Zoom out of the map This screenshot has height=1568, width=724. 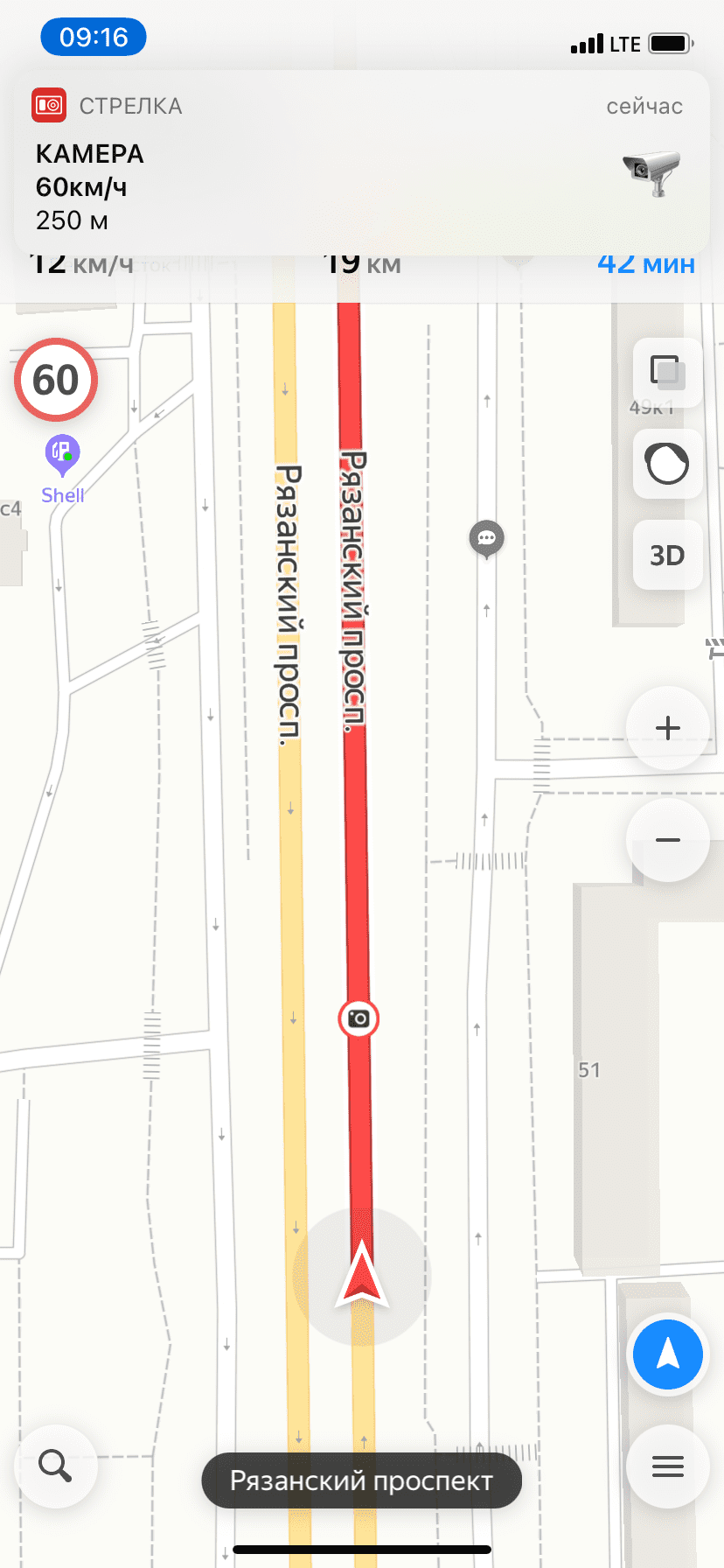pyautogui.click(x=667, y=840)
